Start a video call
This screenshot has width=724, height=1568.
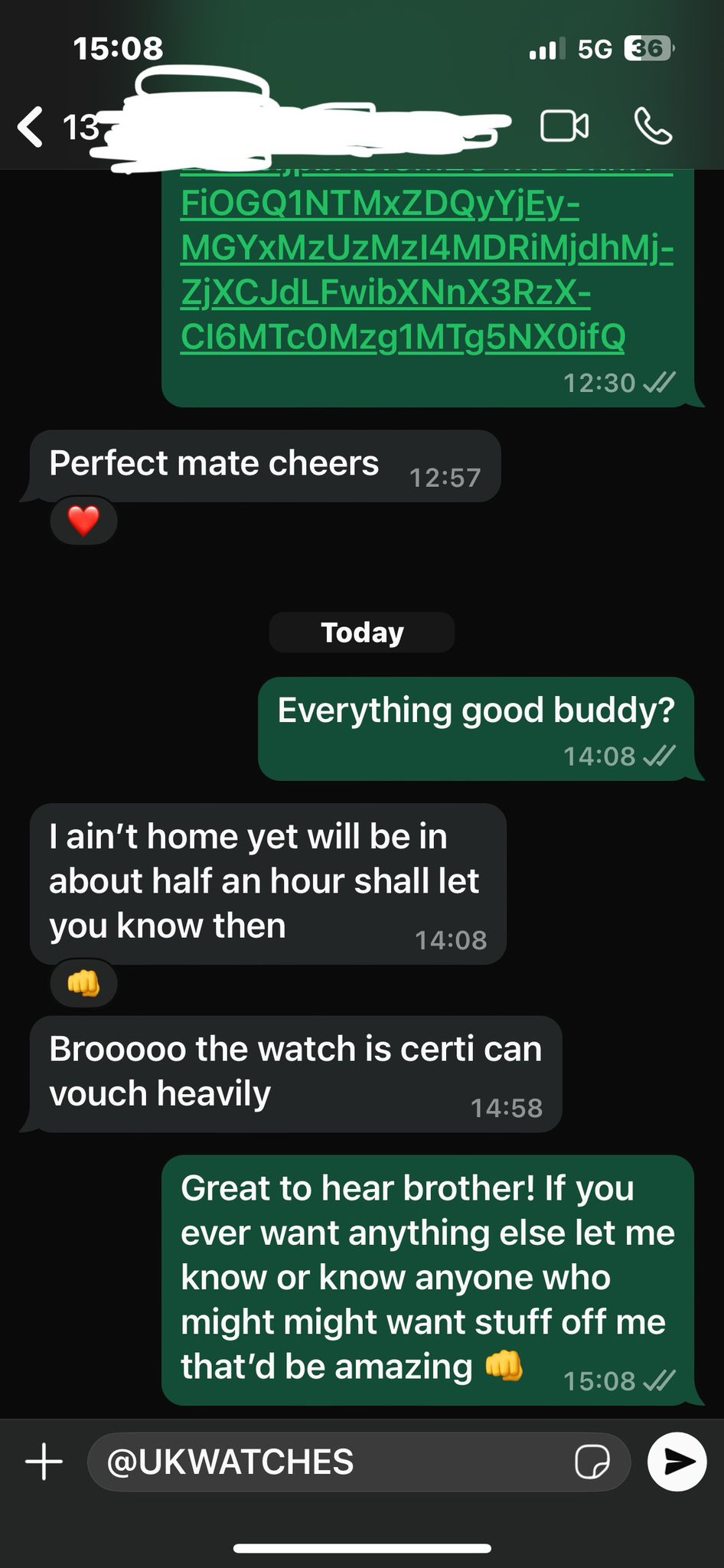565,126
